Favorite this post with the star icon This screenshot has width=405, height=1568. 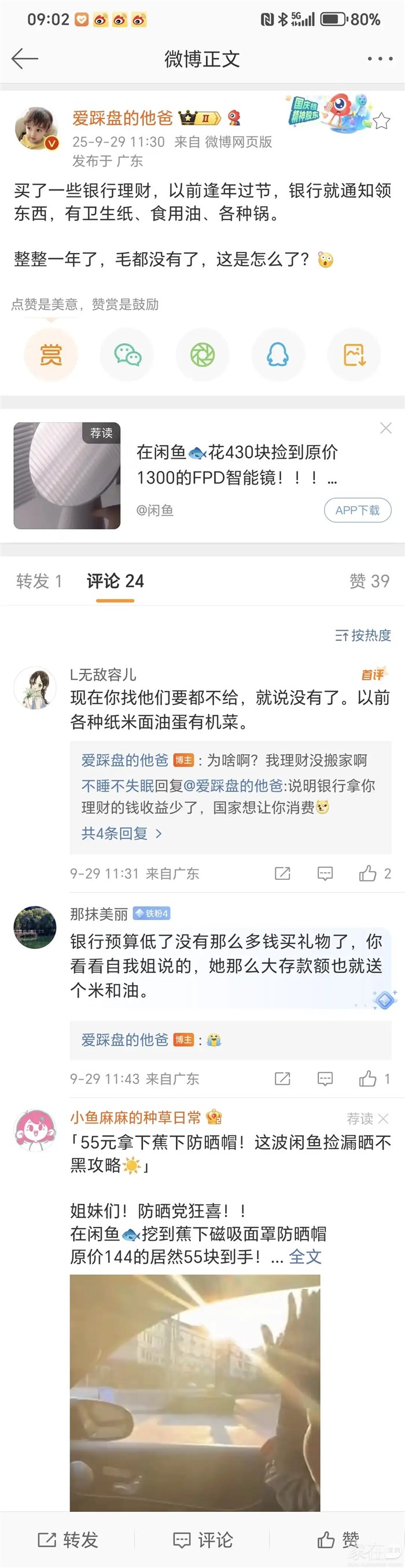click(x=381, y=121)
